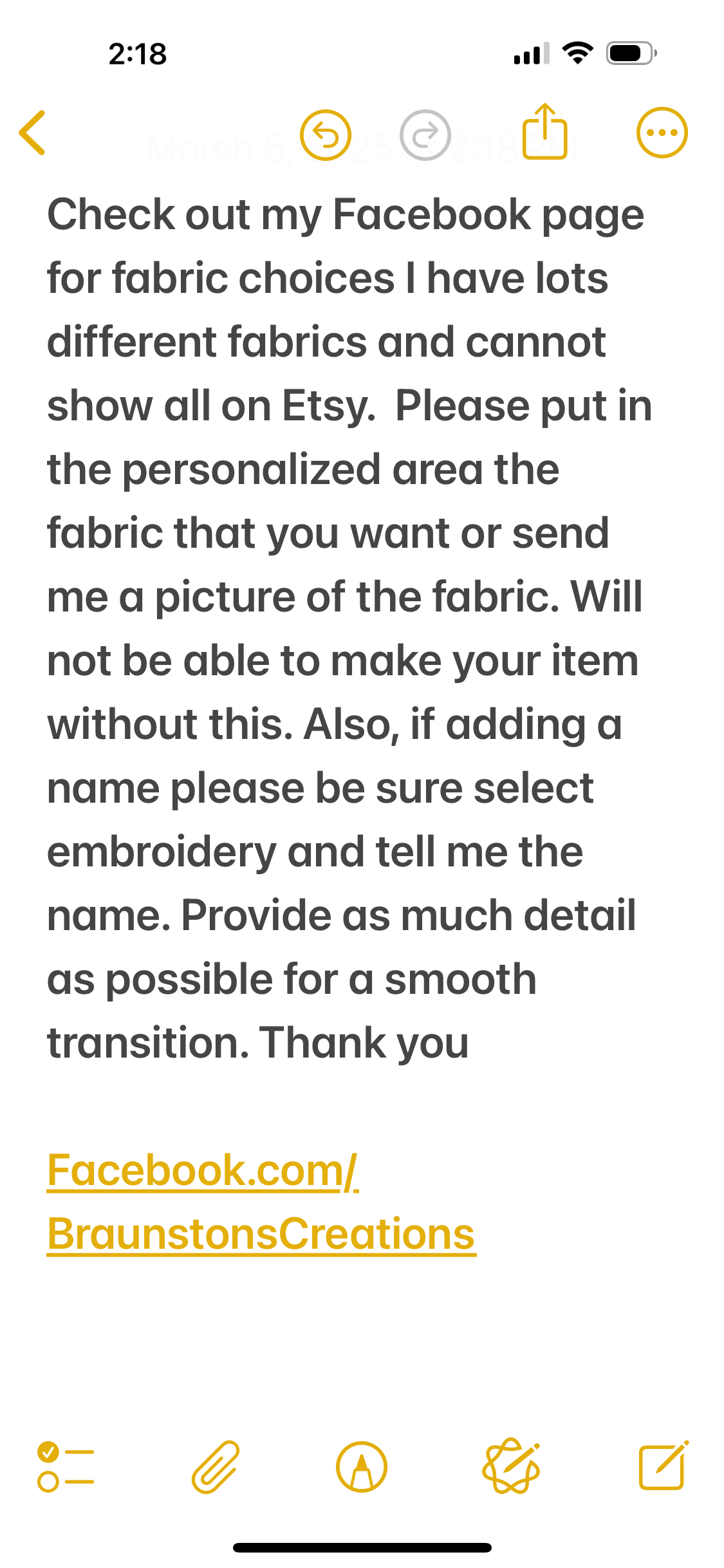
Task: Compose a new note
Action: (x=663, y=1466)
